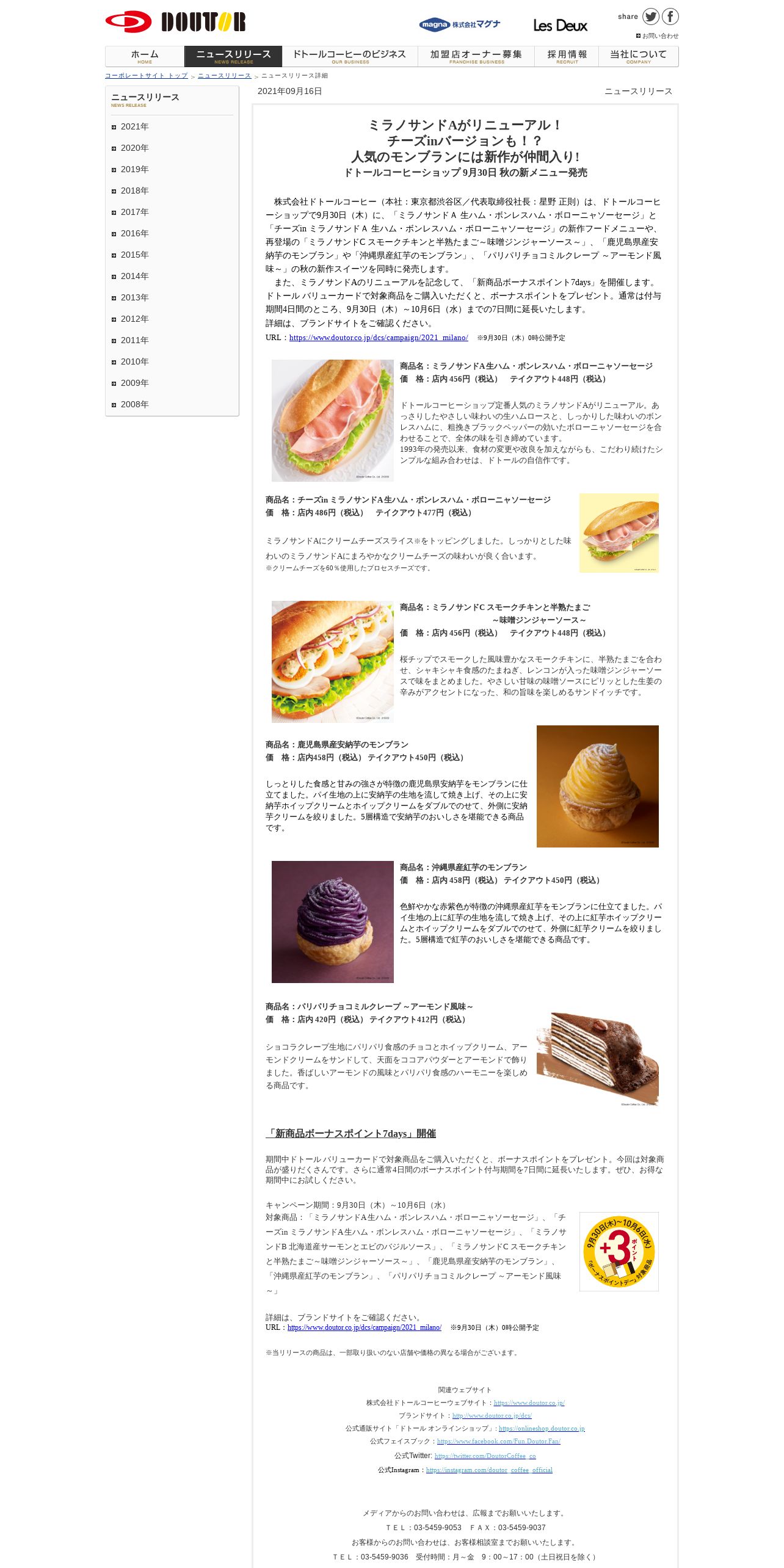This screenshot has height=1568, width=784.
Task: Share this page on Twitter
Action: (x=651, y=16)
